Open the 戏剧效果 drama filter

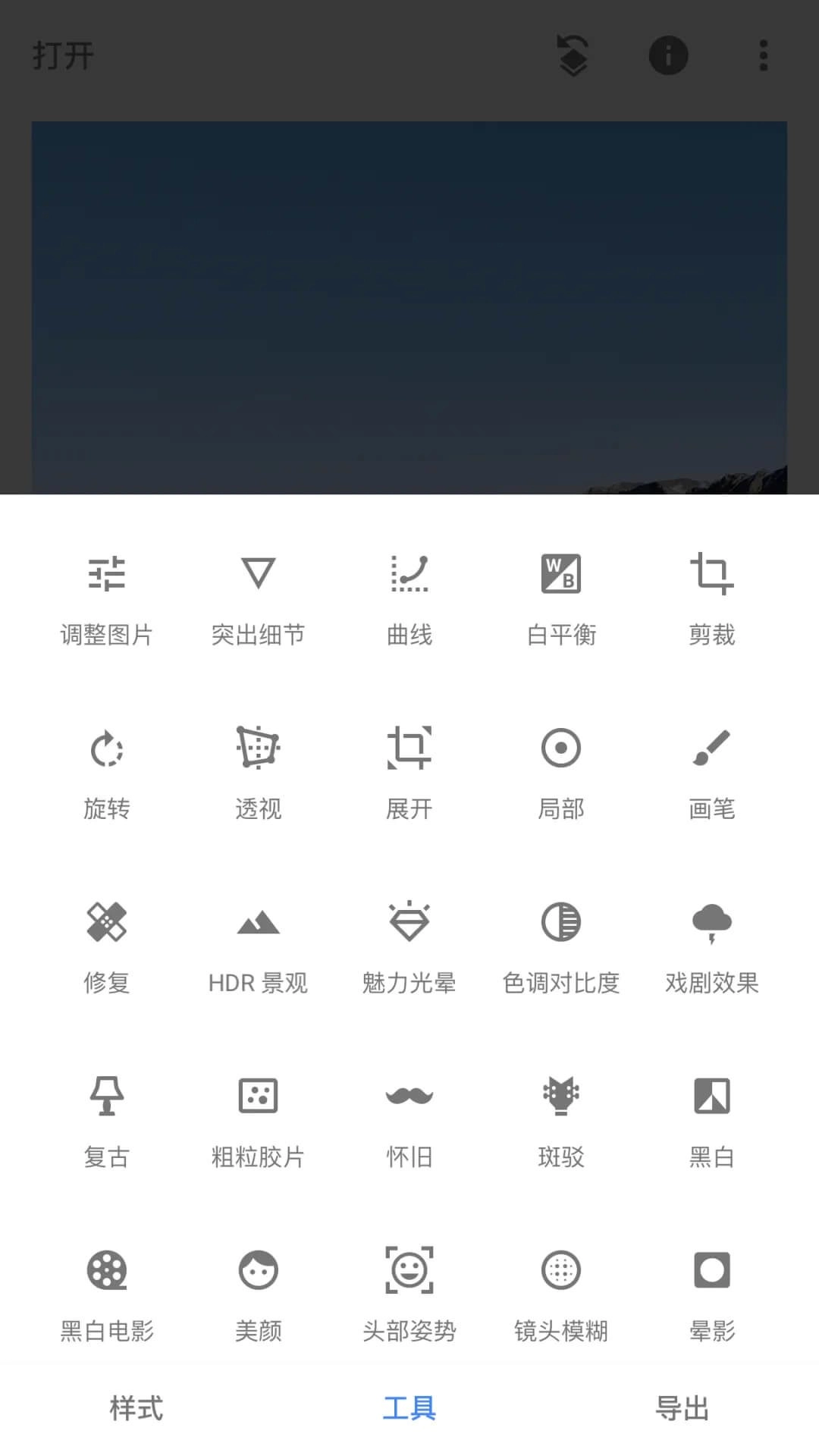pos(711,946)
